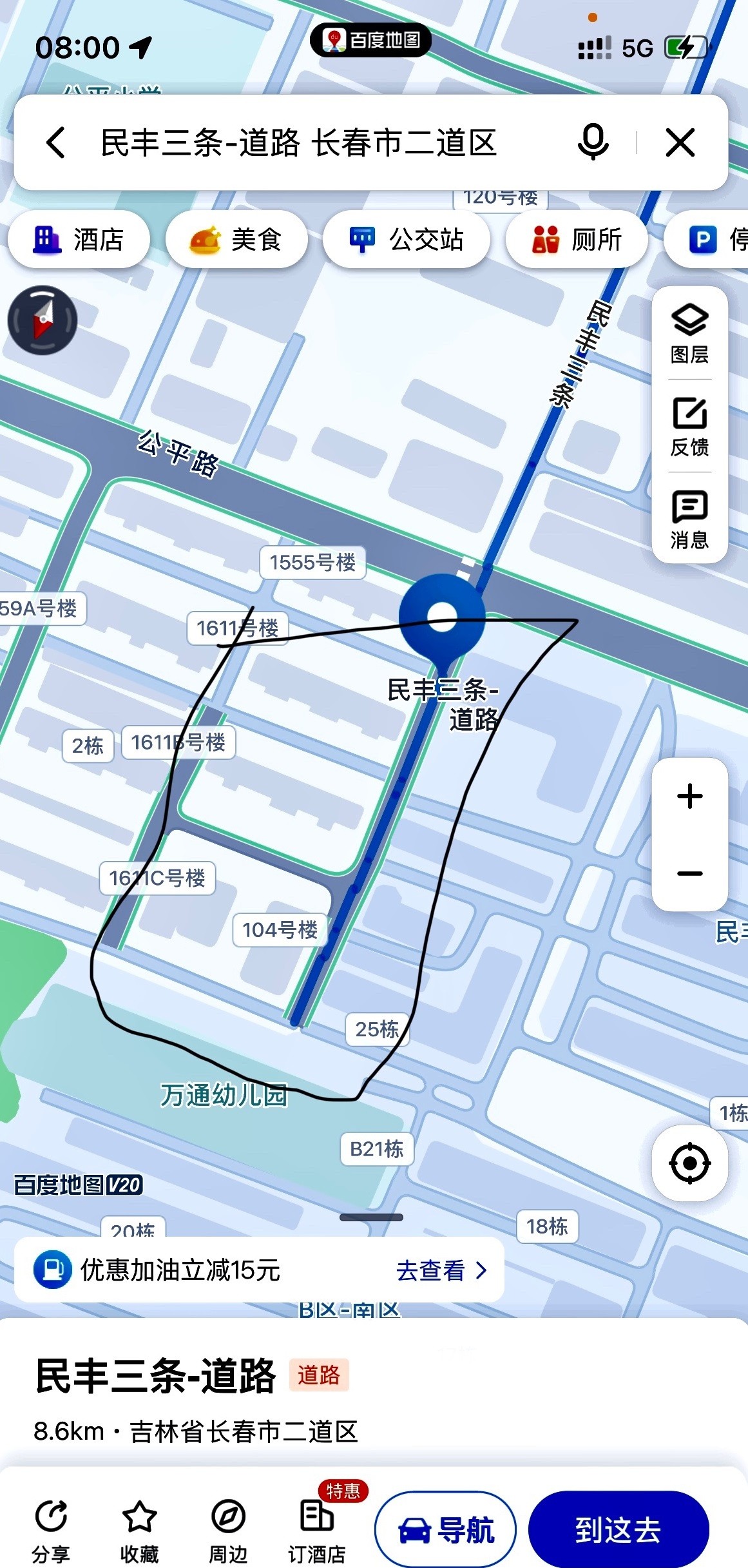Share this location via 分享
Image resolution: width=748 pixels, height=1568 pixels.
50,1529
